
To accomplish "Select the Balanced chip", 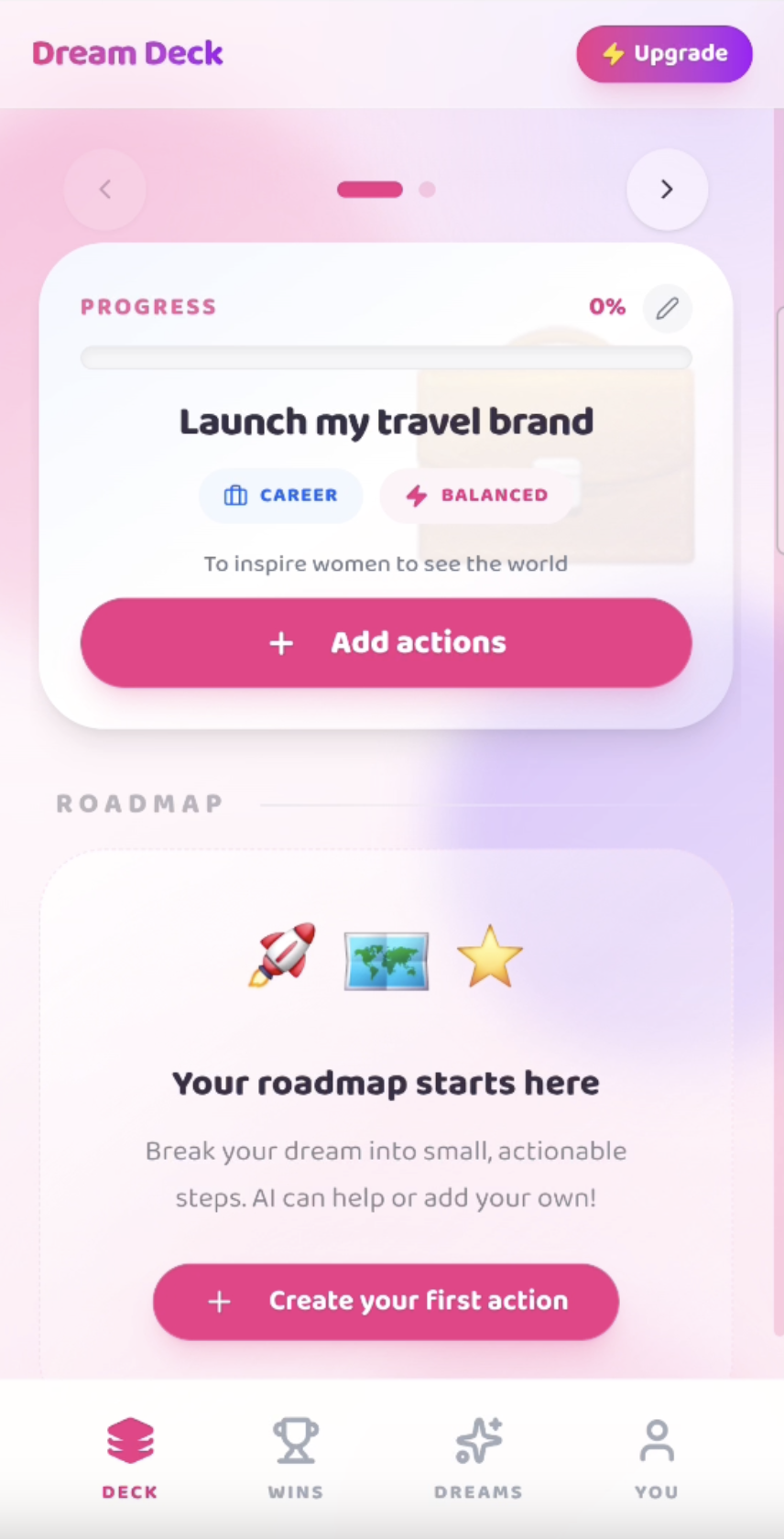I will [x=475, y=496].
